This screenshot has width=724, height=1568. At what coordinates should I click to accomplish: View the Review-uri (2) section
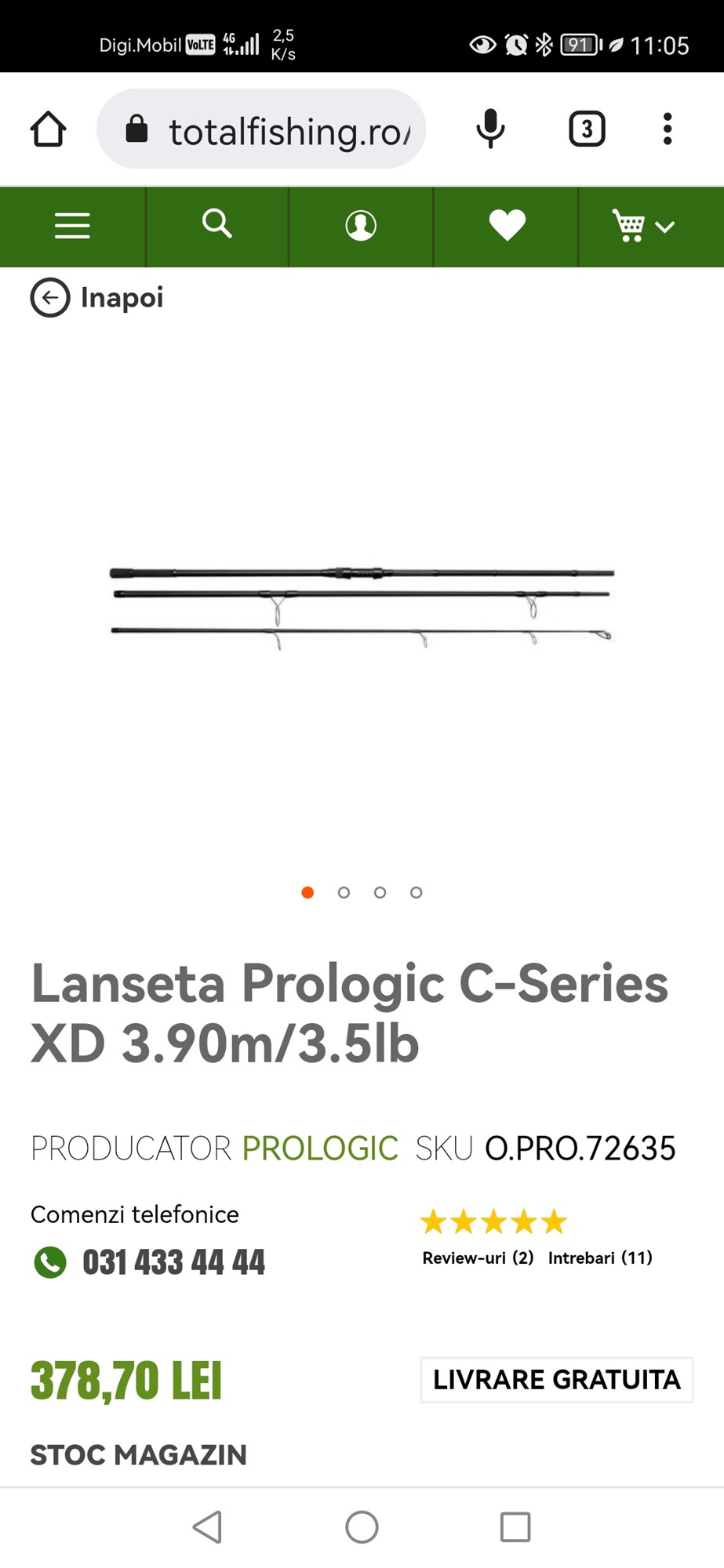point(478,1258)
